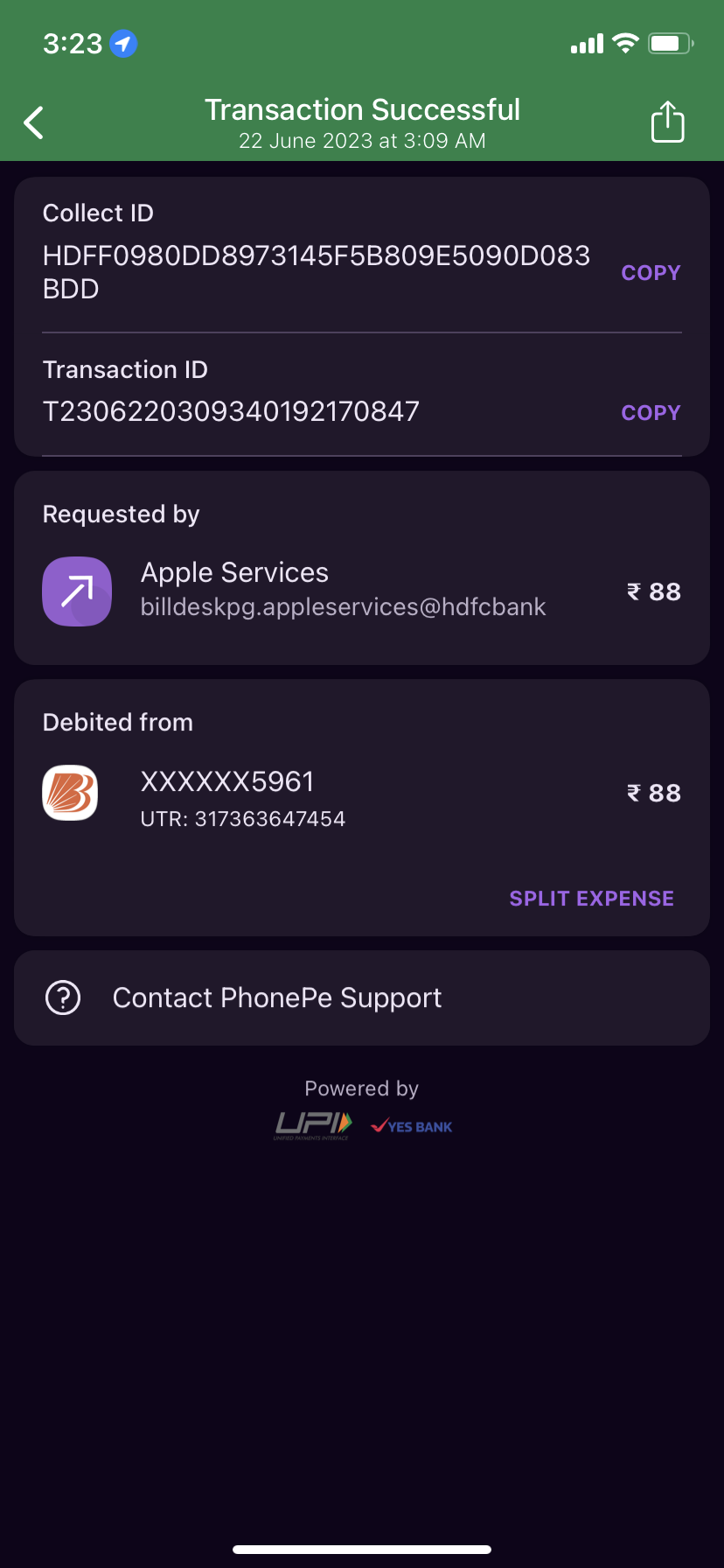
Task: Go back using the header arrow
Action: pyautogui.click(x=34, y=122)
